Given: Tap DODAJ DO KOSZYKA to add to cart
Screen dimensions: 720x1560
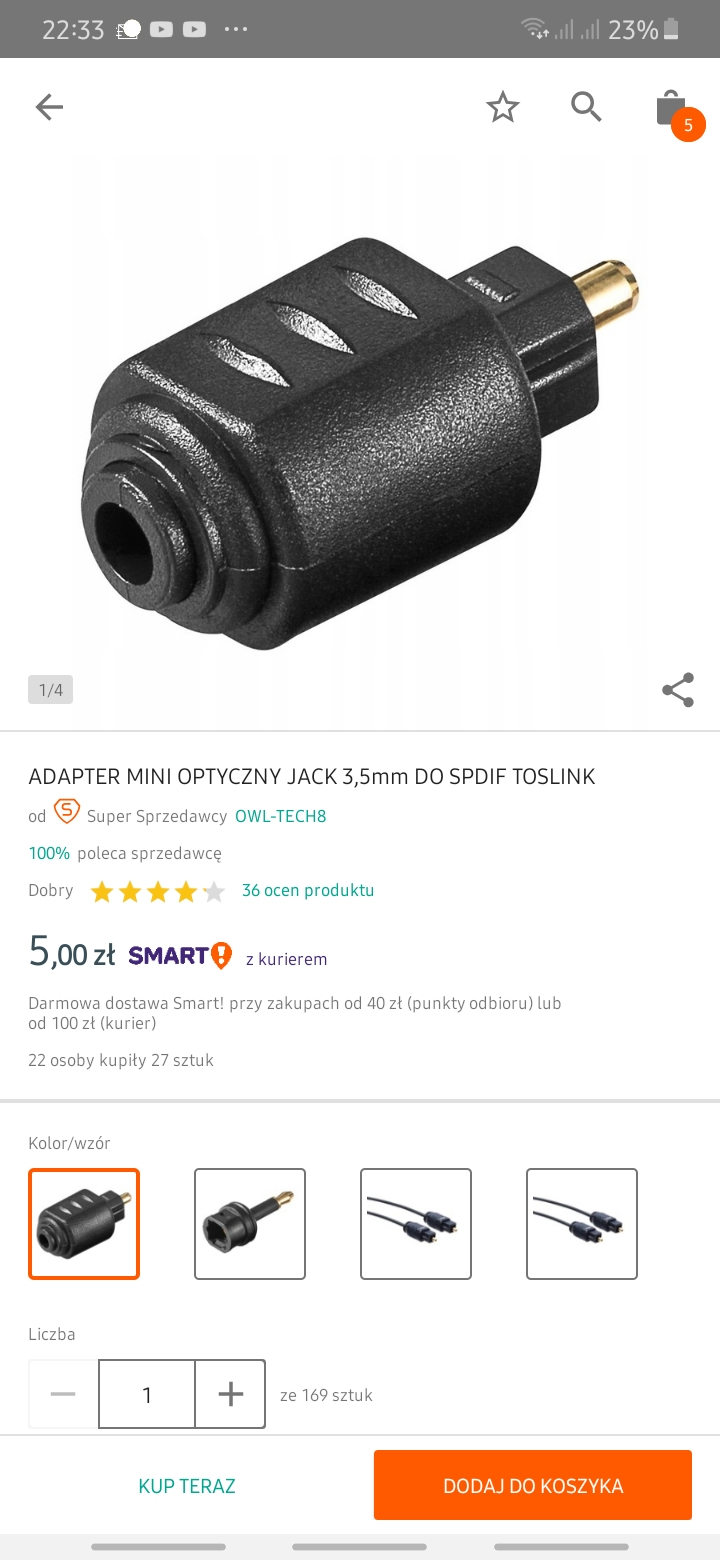Looking at the screenshot, I should click(533, 1486).
